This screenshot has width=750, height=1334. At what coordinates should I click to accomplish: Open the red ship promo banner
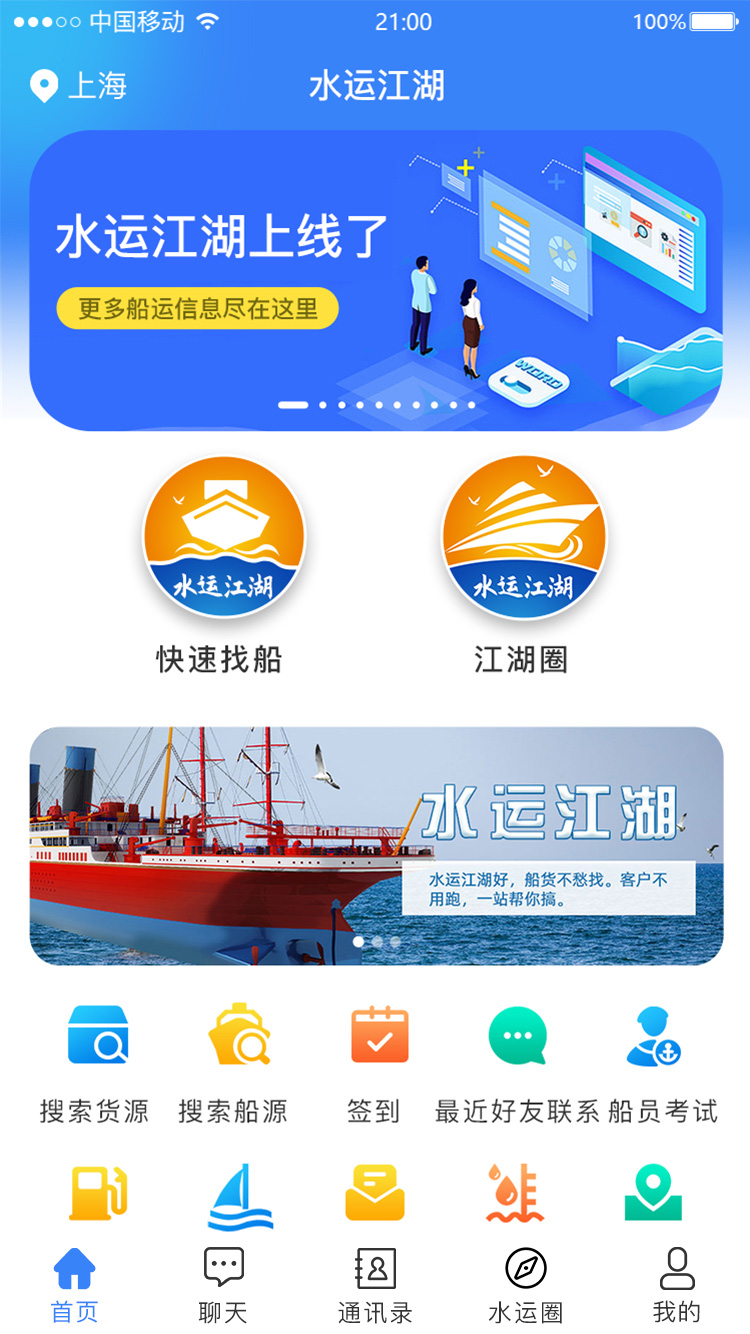375,846
